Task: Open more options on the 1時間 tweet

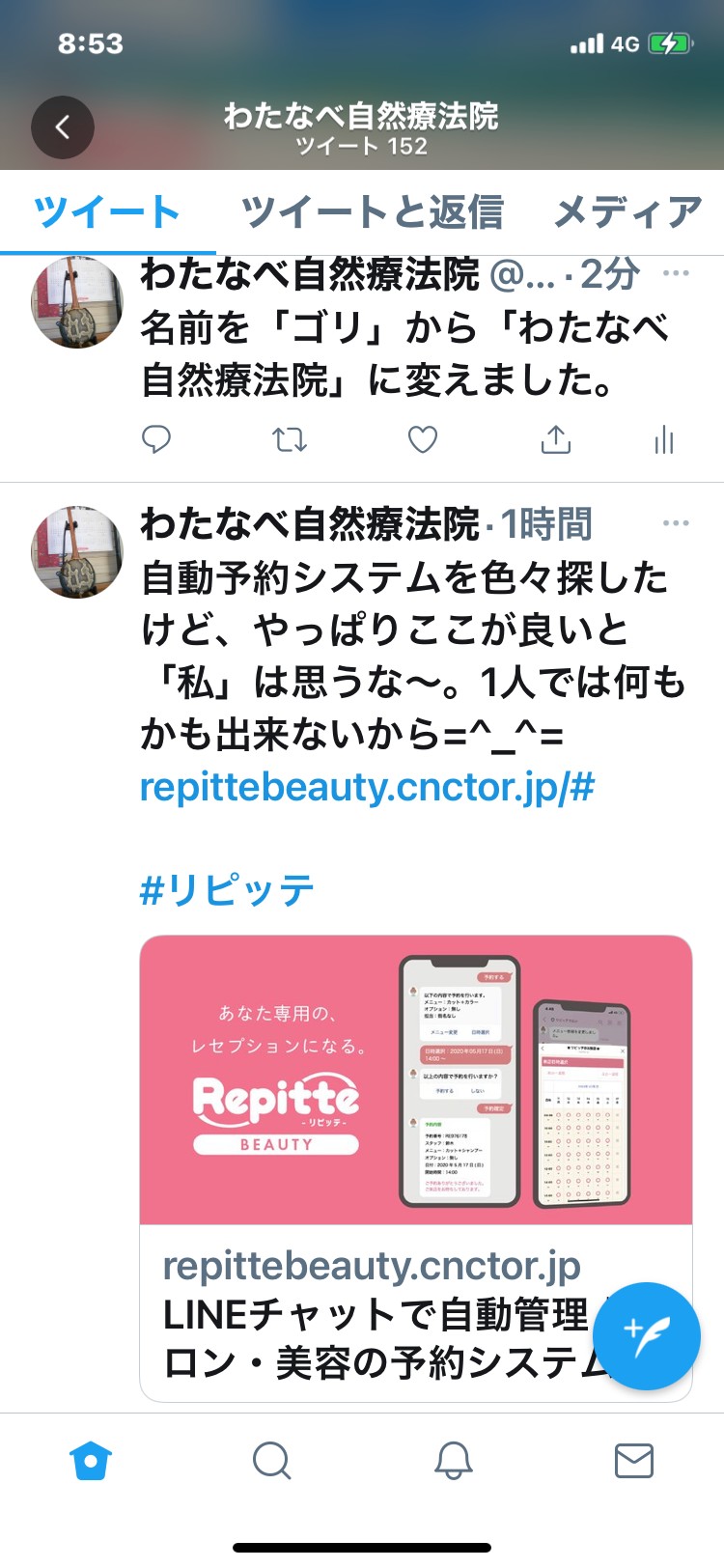Action: (x=676, y=523)
